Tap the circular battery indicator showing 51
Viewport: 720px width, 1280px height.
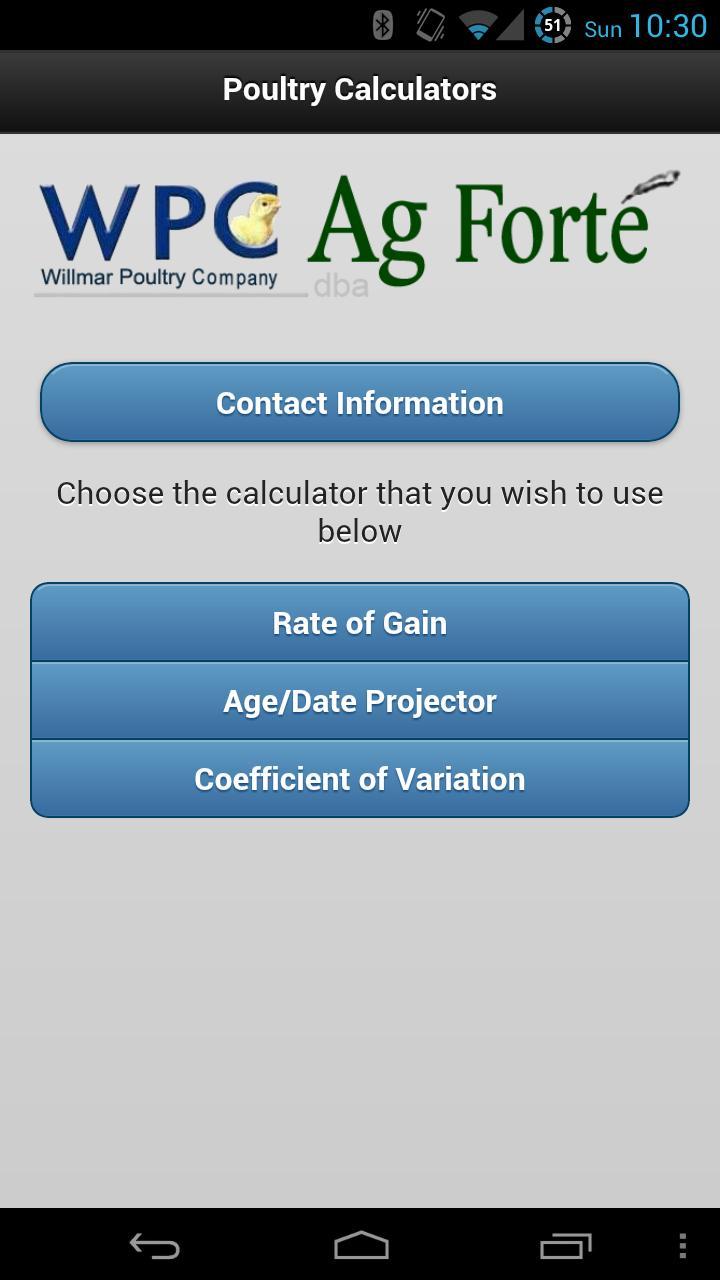[x=551, y=27]
